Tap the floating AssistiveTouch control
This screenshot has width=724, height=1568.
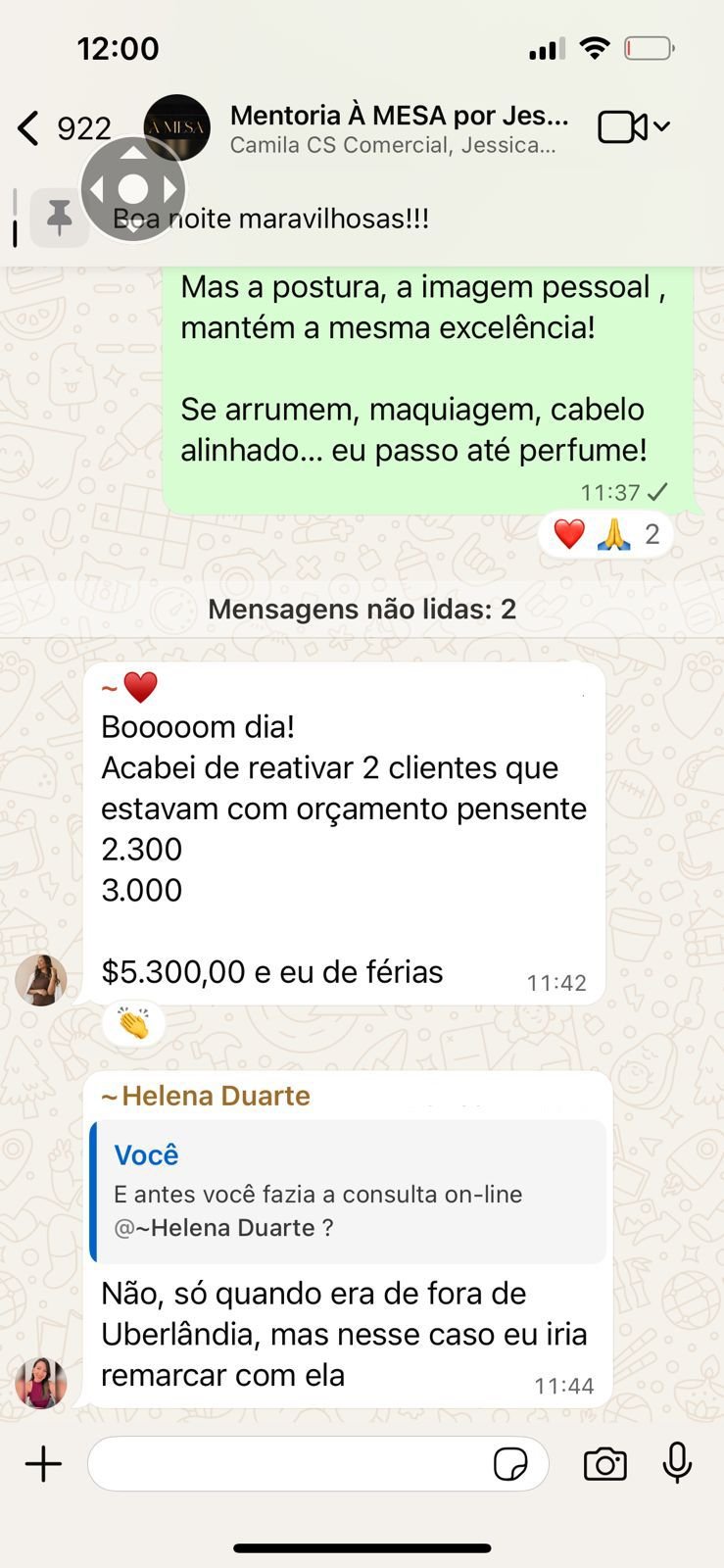[x=133, y=189]
